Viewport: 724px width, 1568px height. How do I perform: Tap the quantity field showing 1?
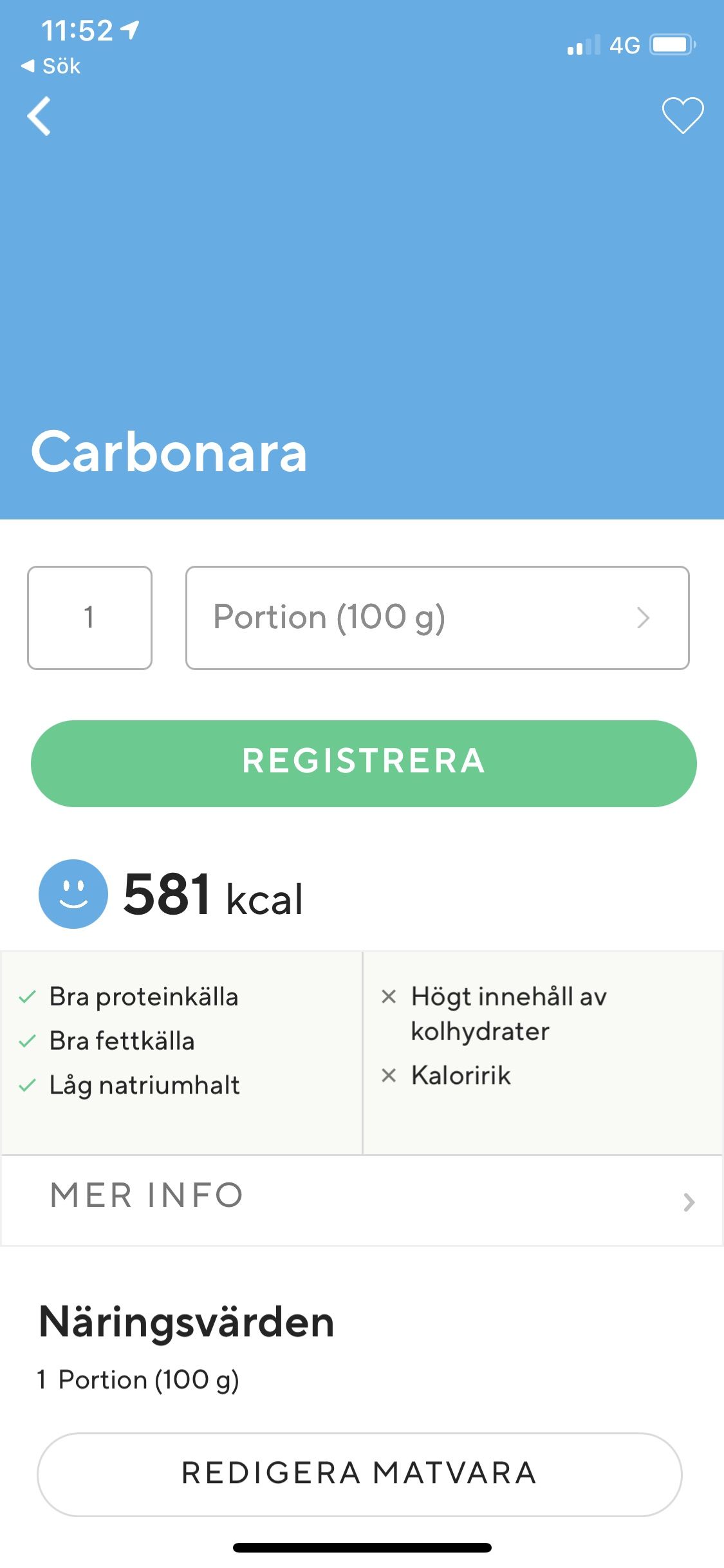tap(89, 618)
